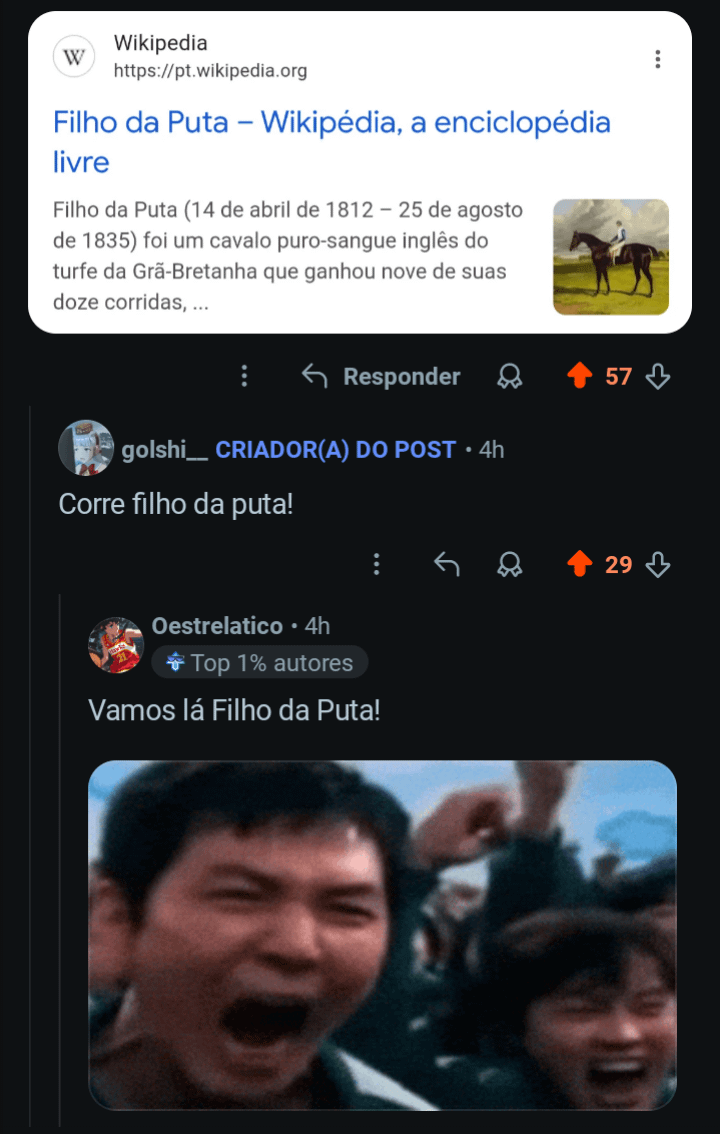The image size is (720, 1134).
Task: Upvote golshi__'s comment
Action: (x=579, y=564)
